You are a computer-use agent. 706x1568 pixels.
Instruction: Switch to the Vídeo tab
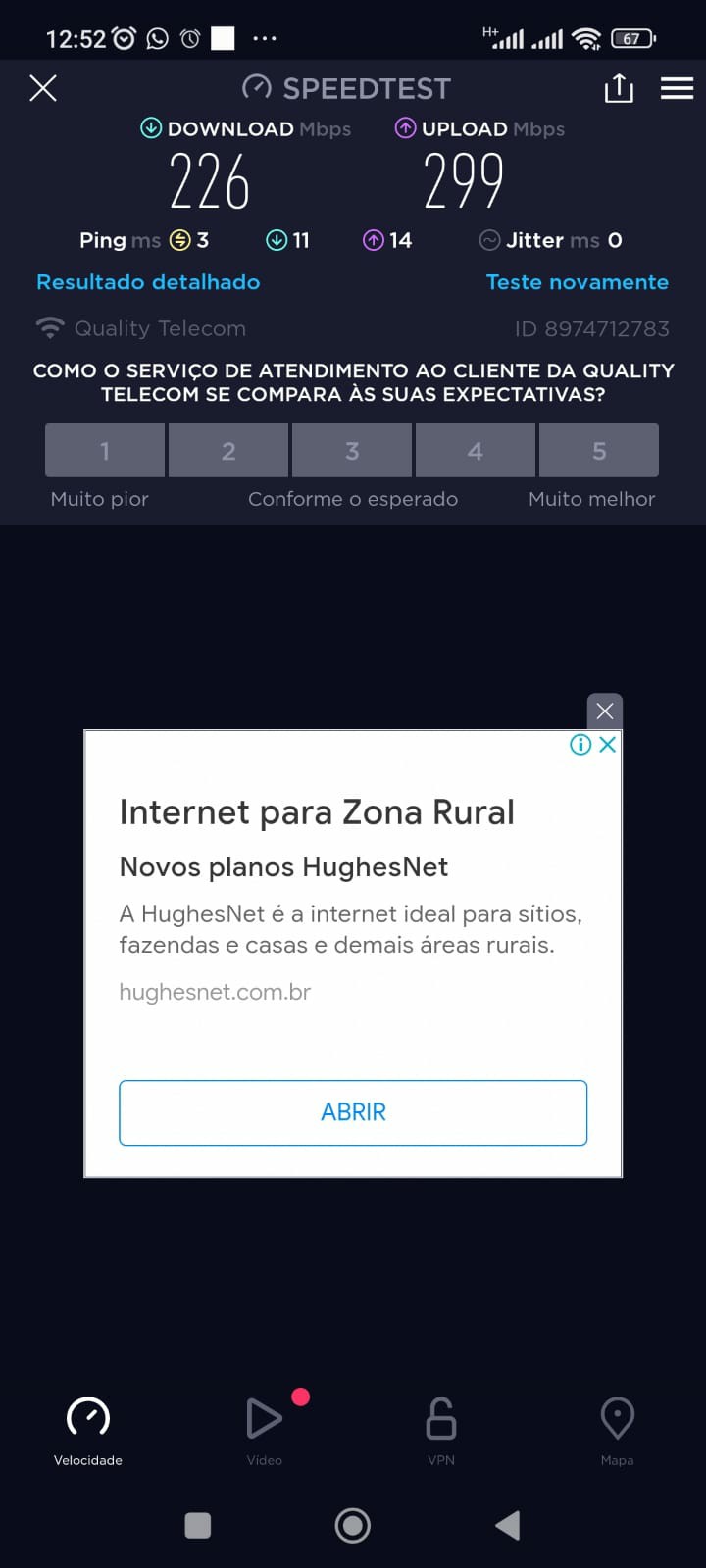point(265,1429)
